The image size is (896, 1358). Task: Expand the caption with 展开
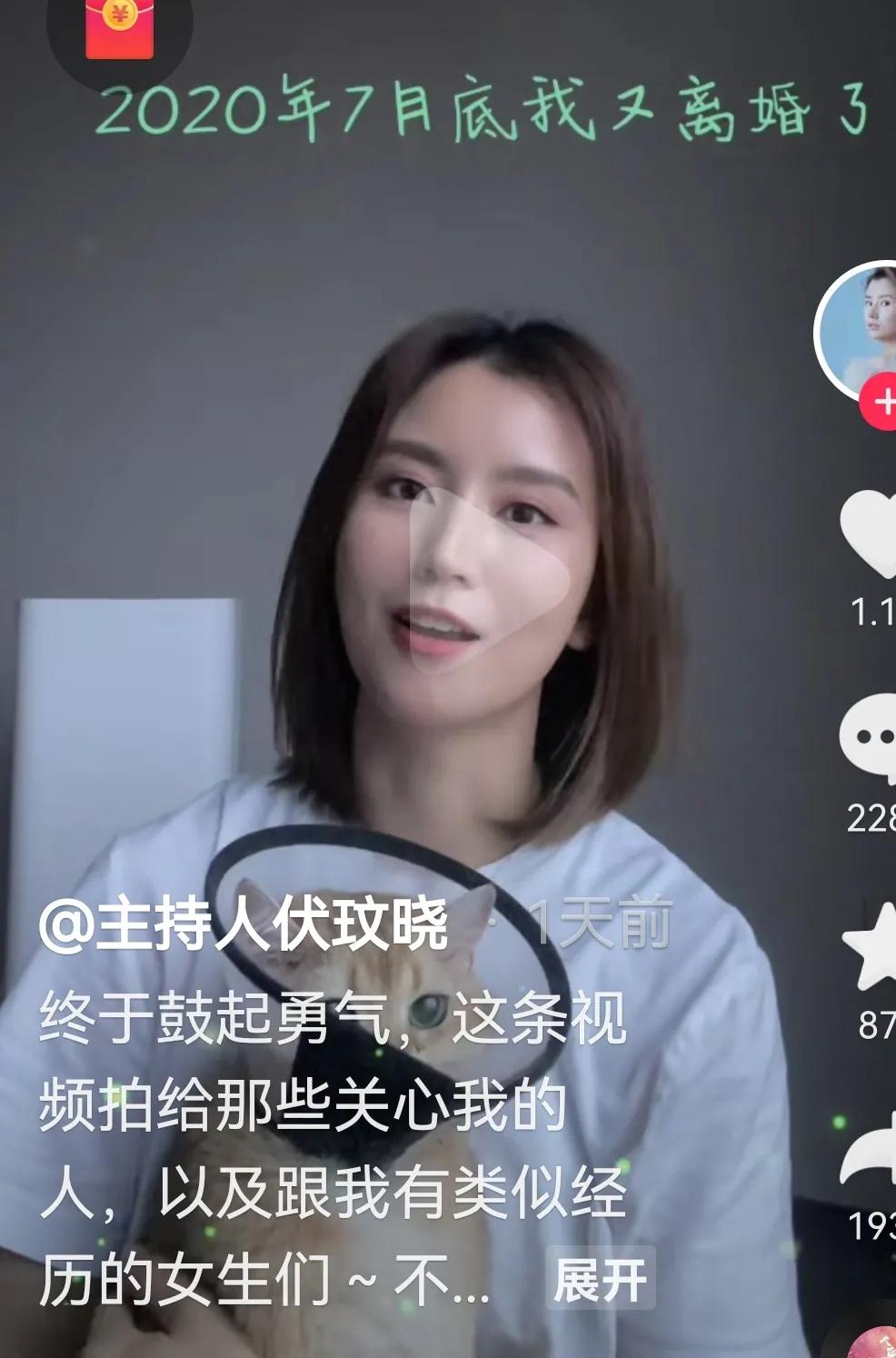pos(600,1280)
